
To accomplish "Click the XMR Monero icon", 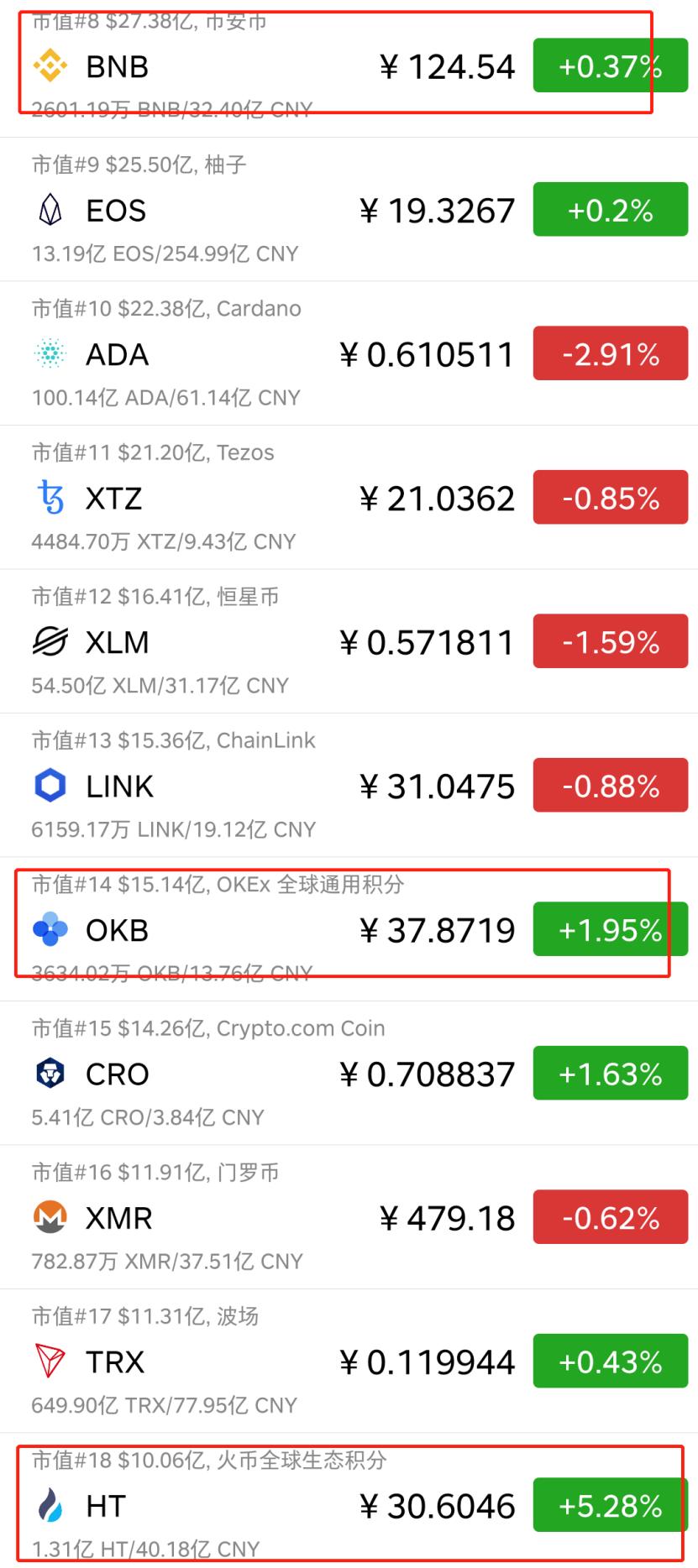I will click(49, 1217).
